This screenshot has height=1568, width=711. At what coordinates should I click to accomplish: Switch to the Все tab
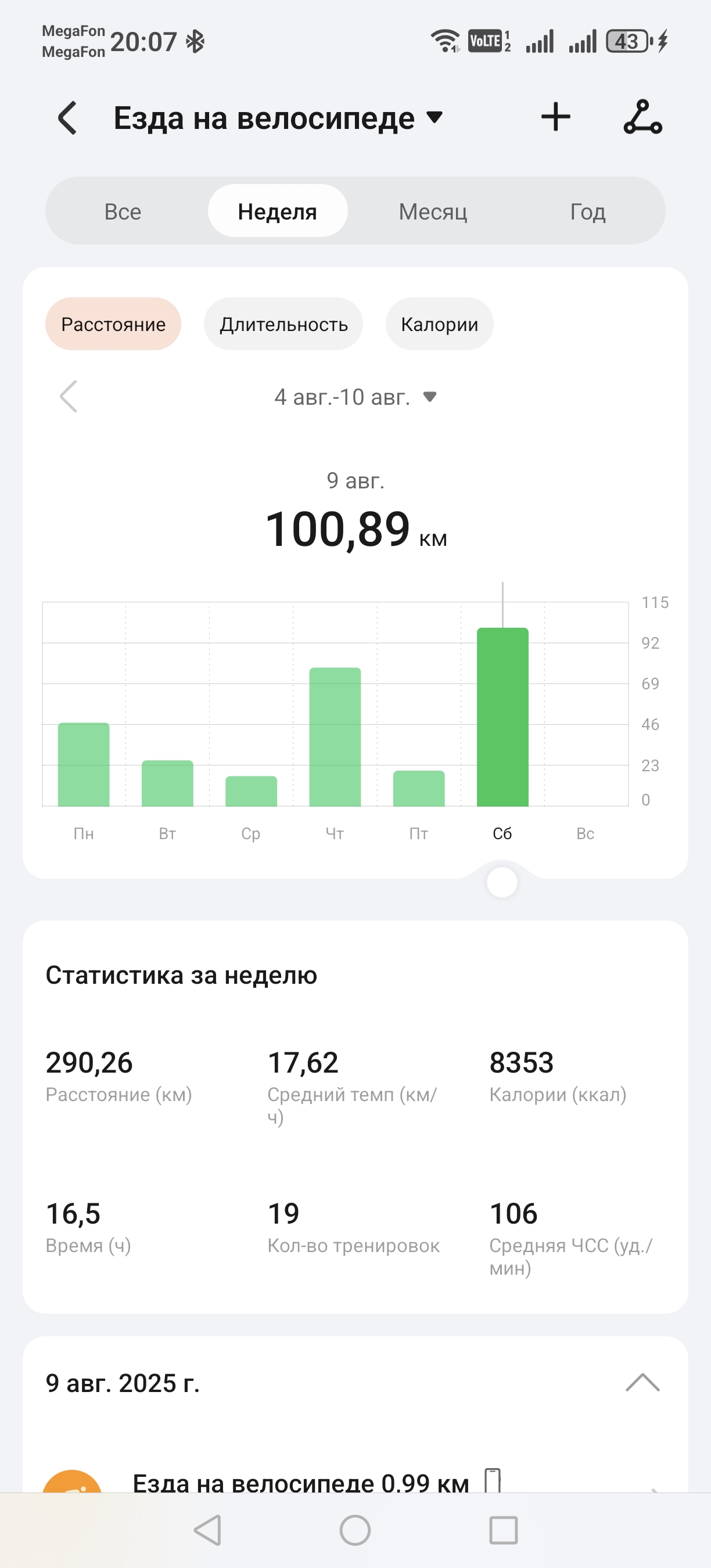123,211
